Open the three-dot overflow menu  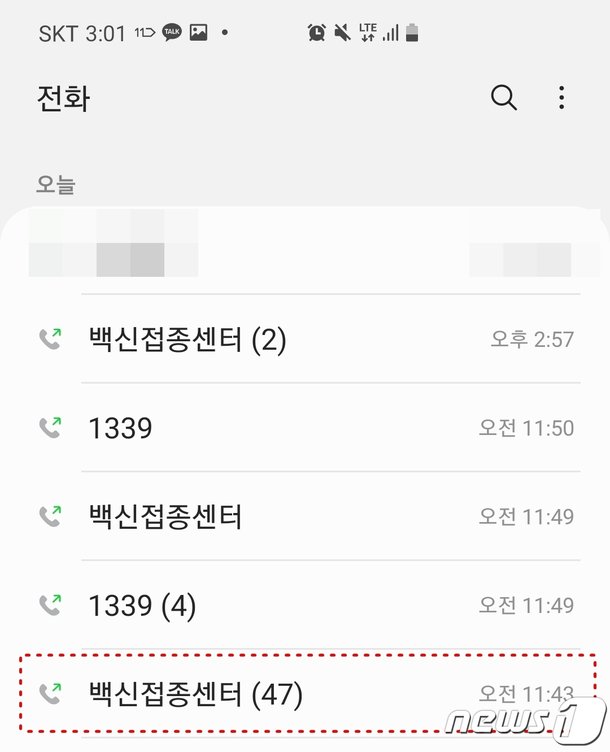(561, 98)
